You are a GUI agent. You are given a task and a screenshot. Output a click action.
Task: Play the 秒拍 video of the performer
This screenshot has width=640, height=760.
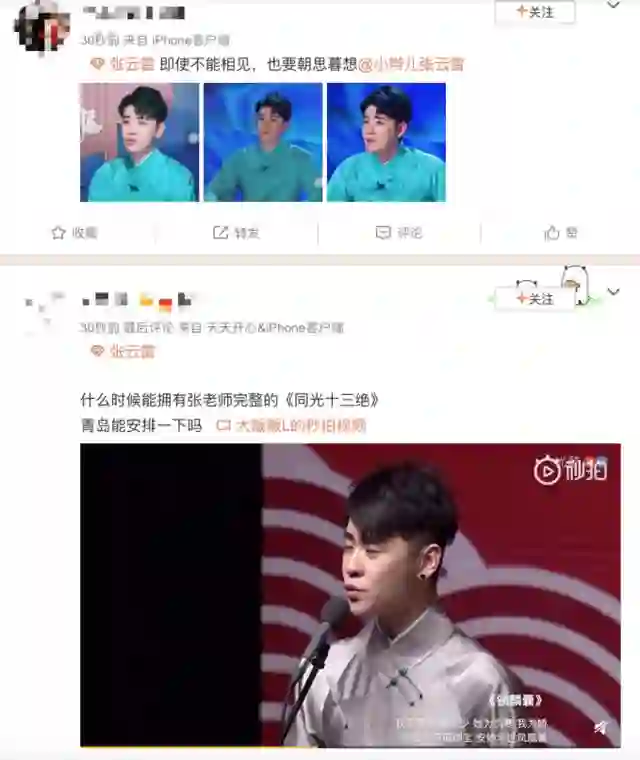click(x=350, y=595)
